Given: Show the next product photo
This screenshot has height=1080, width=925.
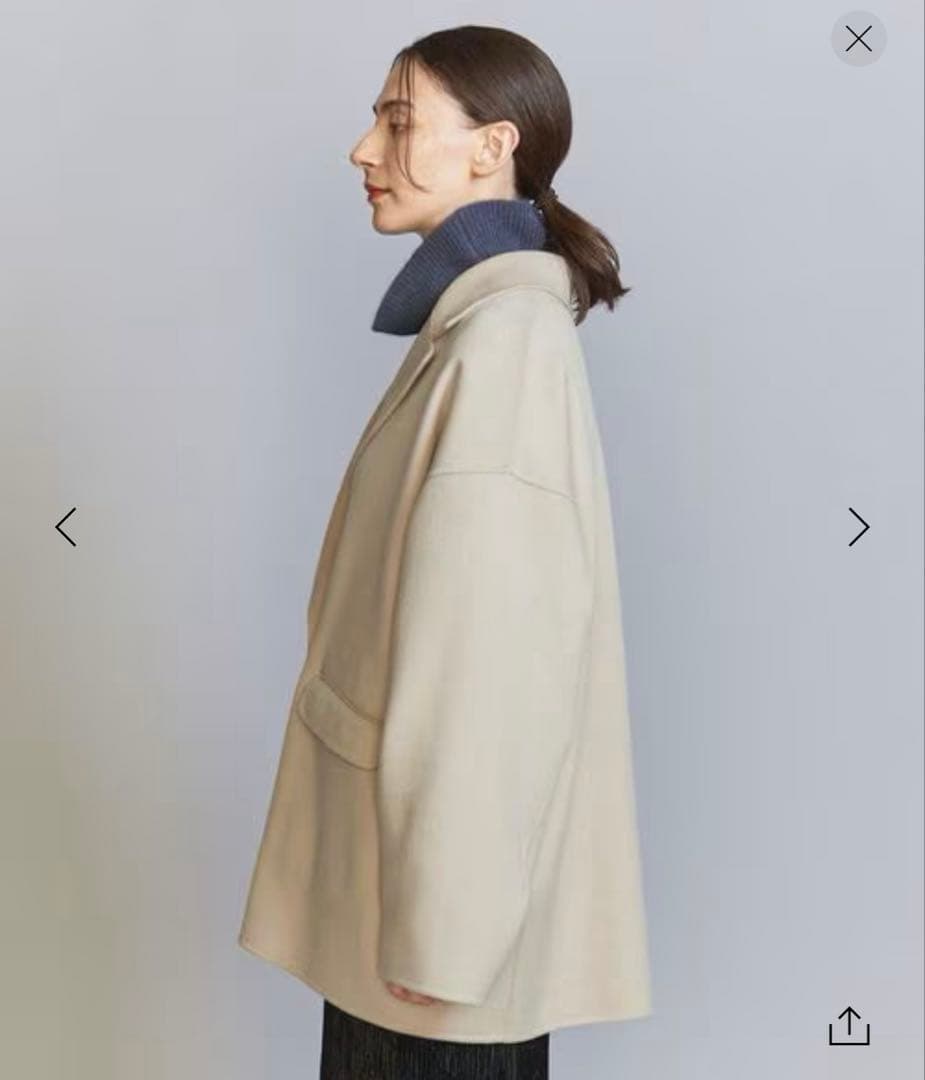Looking at the screenshot, I should tap(858, 527).
